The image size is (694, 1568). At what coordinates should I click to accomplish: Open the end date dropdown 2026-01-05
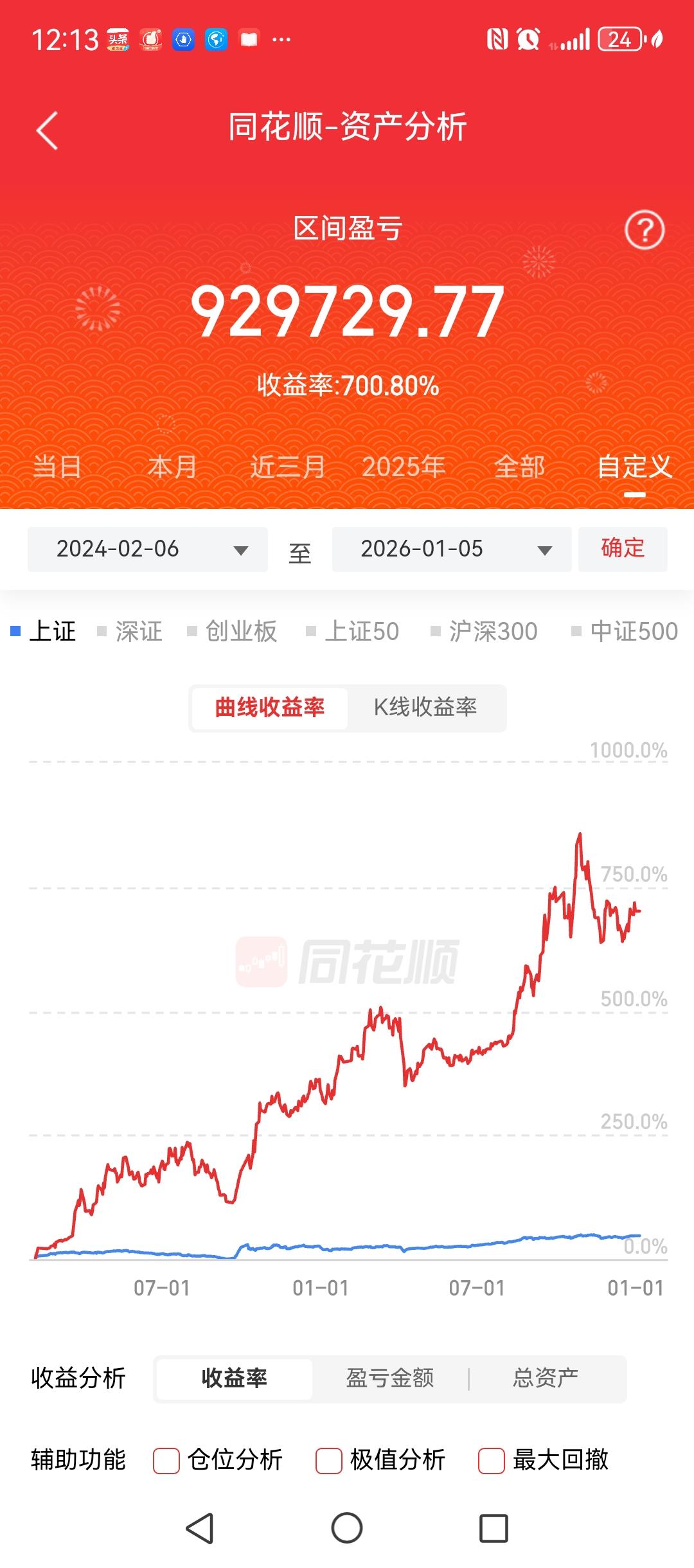click(450, 549)
